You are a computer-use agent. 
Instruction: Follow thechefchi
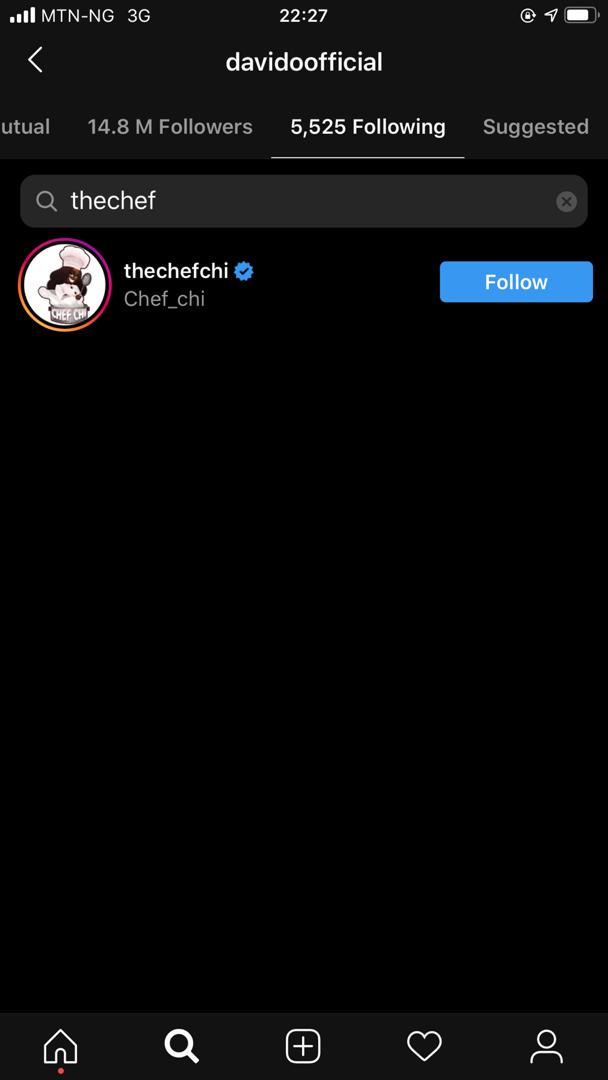[x=516, y=282]
